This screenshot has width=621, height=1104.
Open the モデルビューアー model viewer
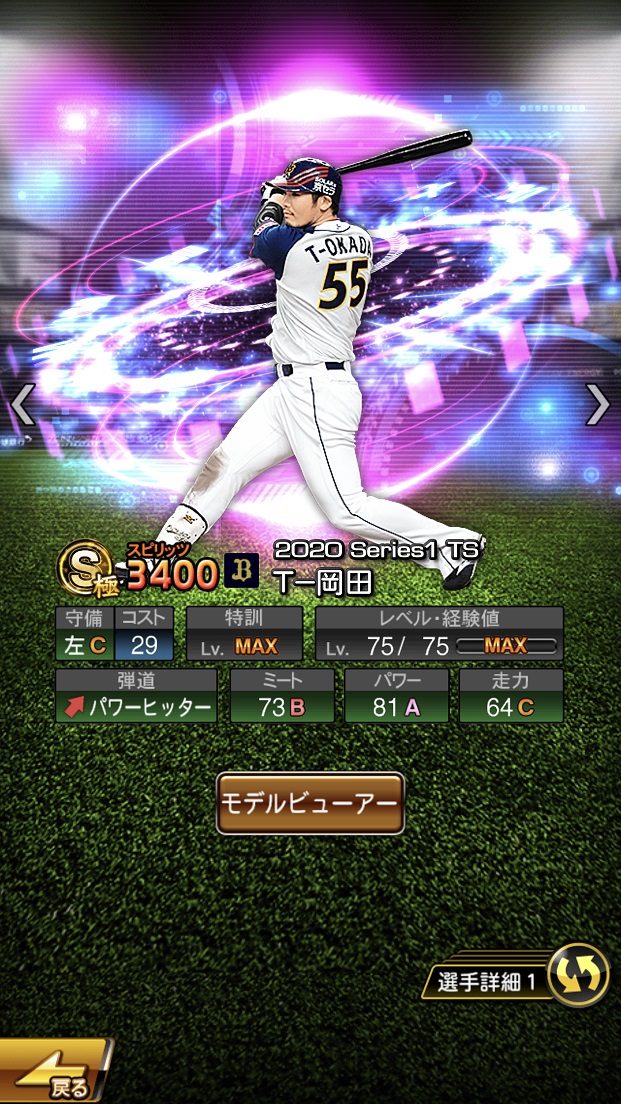[310, 803]
